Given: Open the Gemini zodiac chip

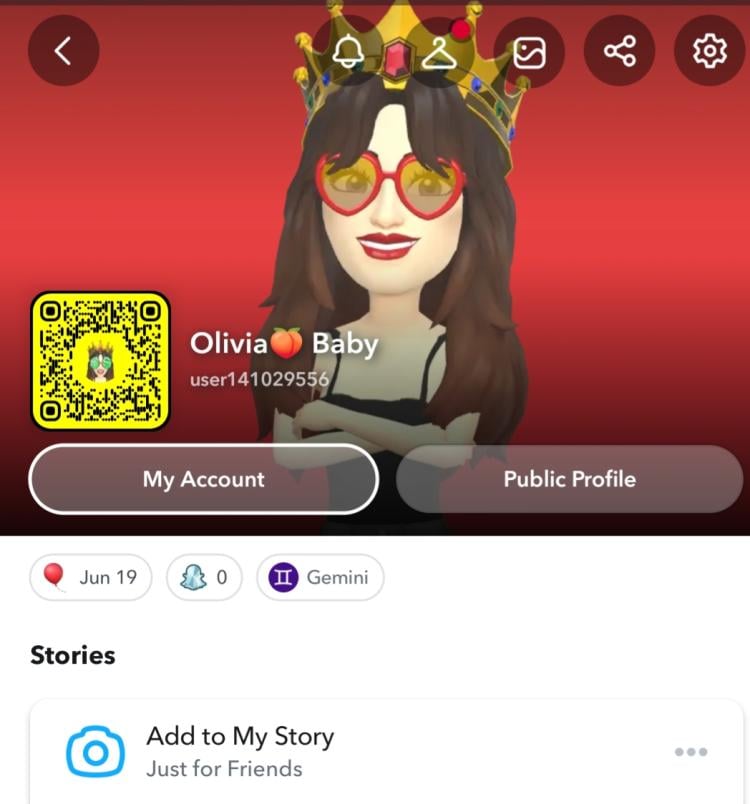Looking at the screenshot, I should [x=320, y=577].
